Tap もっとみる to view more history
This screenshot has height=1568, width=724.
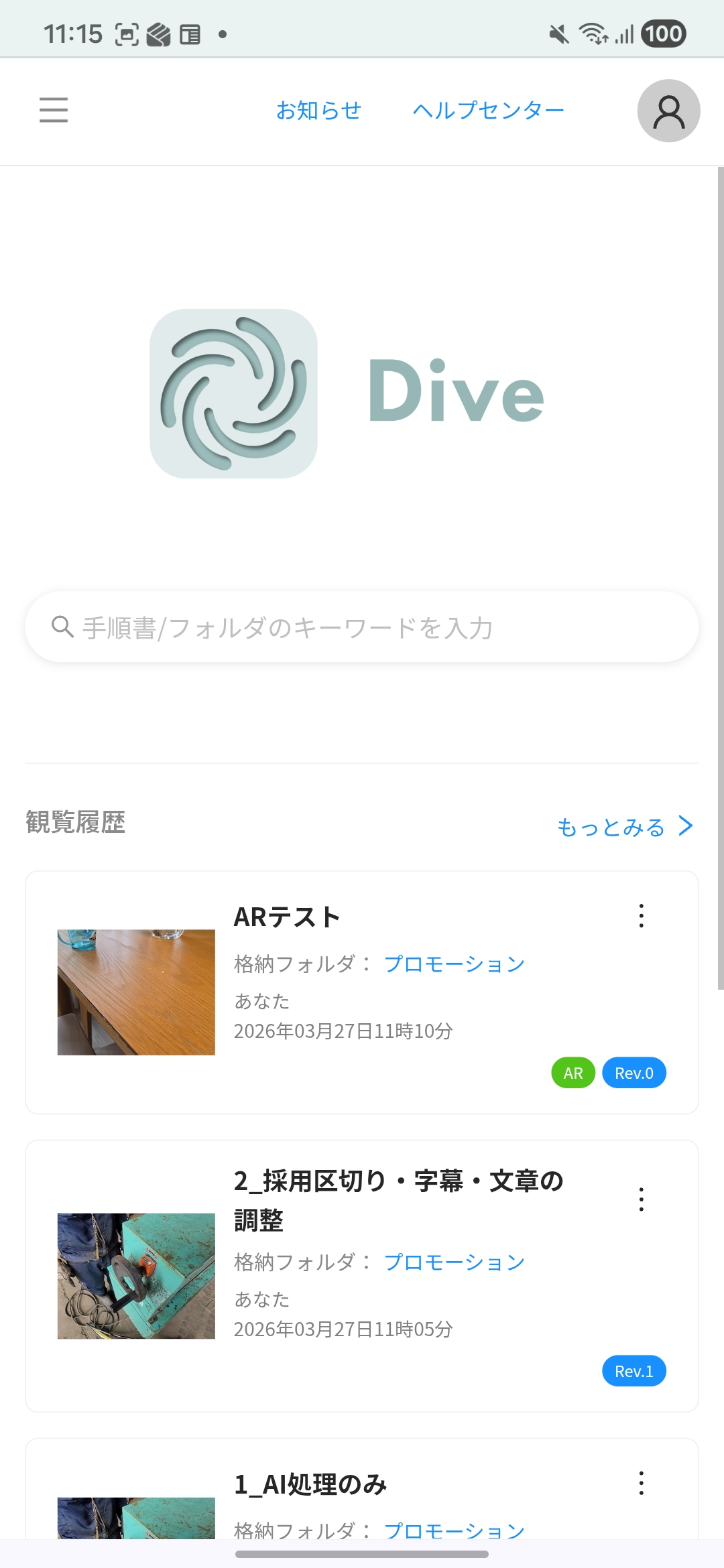pos(624,827)
